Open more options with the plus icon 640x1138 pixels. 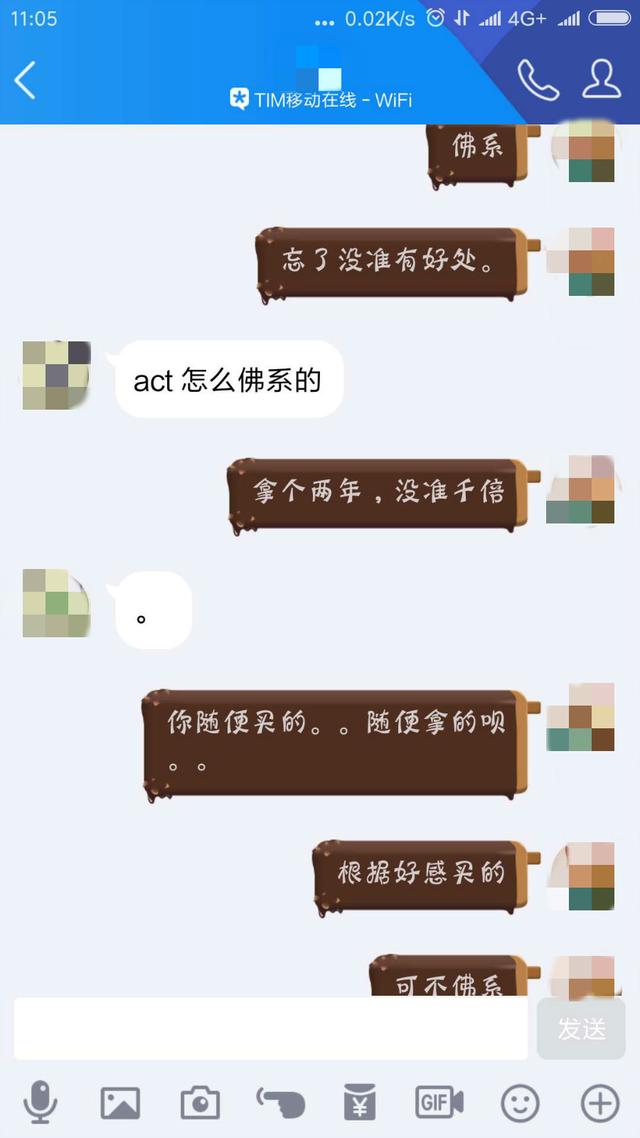(x=600, y=1103)
